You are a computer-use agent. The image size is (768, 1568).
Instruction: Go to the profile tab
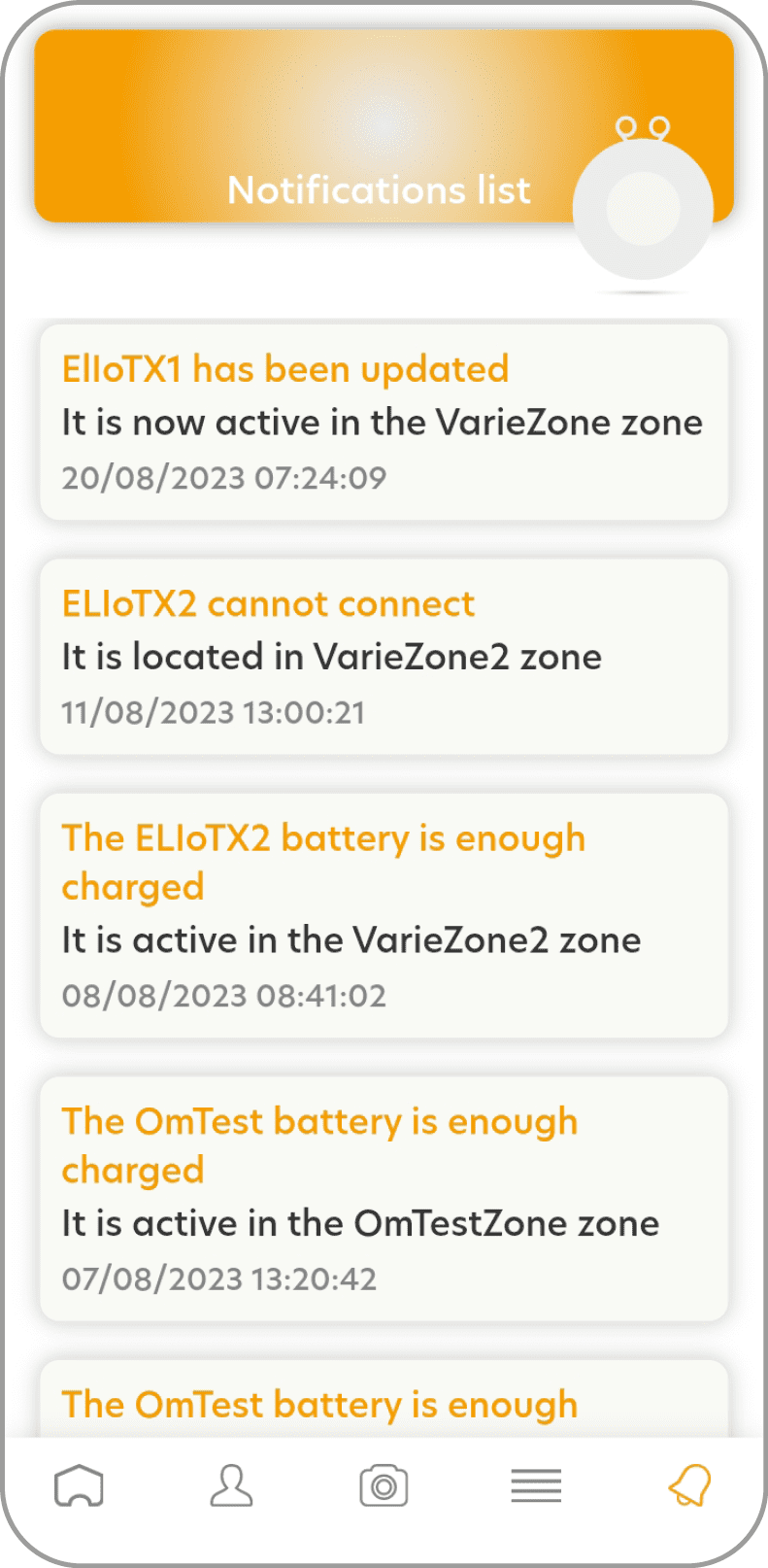[x=231, y=1485]
